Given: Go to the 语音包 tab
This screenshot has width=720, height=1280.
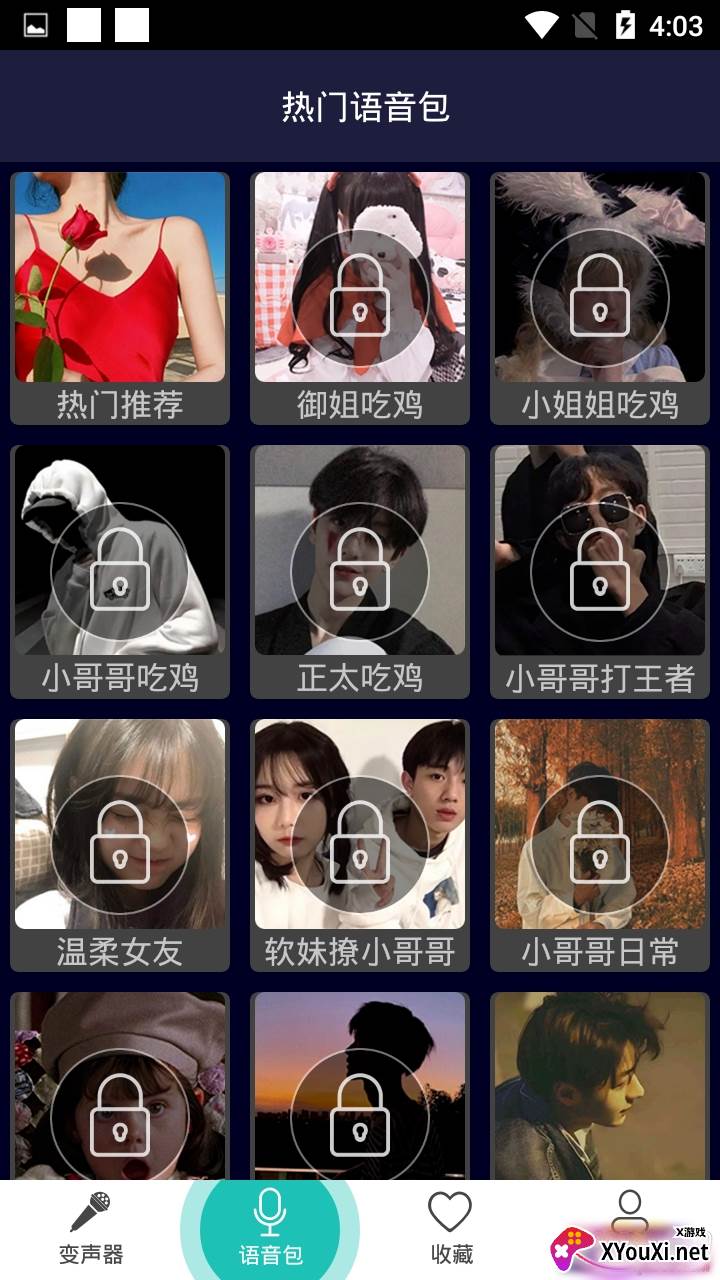Looking at the screenshot, I should [x=270, y=1229].
